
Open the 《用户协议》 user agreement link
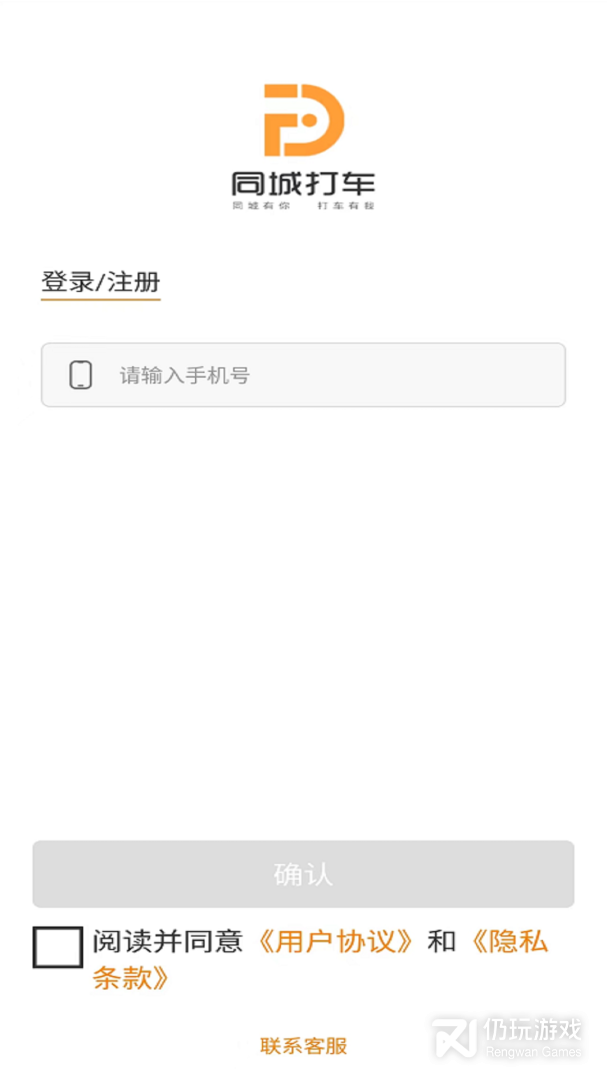(x=334, y=941)
